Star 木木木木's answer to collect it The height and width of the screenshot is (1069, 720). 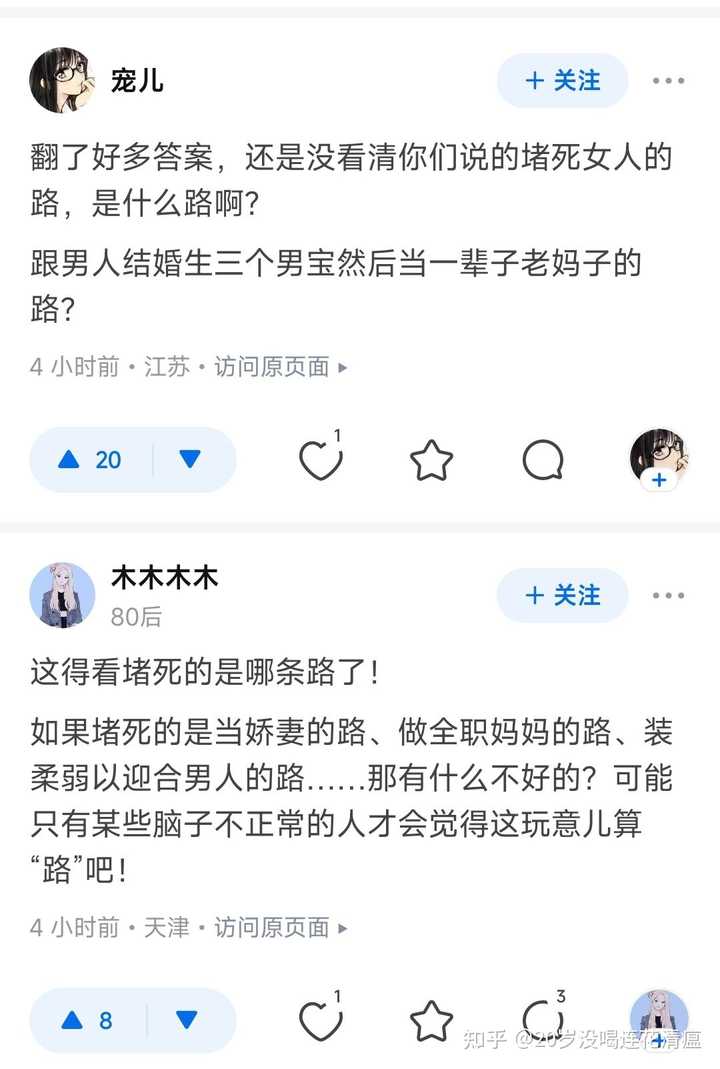point(432,1021)
